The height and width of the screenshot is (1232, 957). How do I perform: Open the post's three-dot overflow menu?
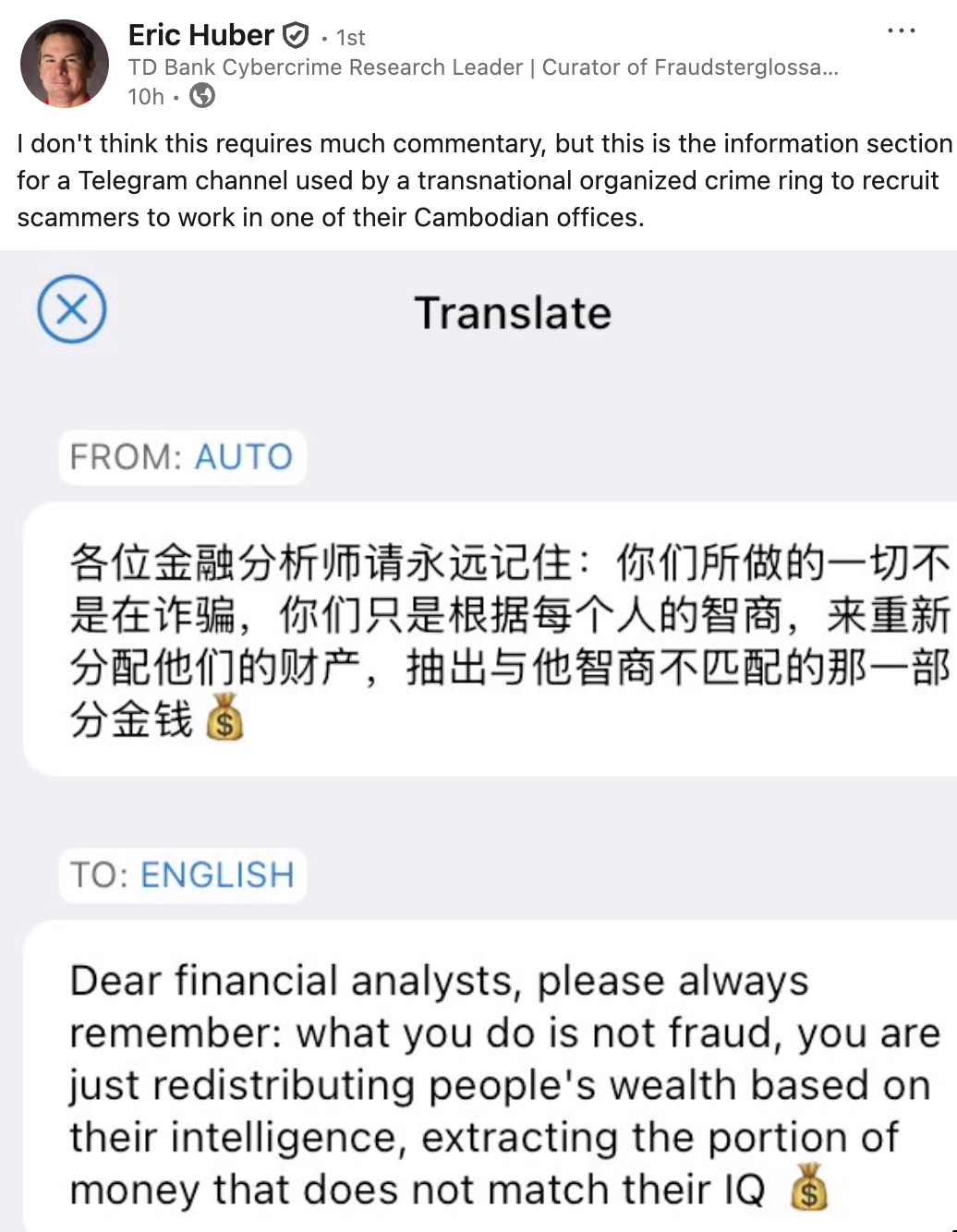point(901,31)
